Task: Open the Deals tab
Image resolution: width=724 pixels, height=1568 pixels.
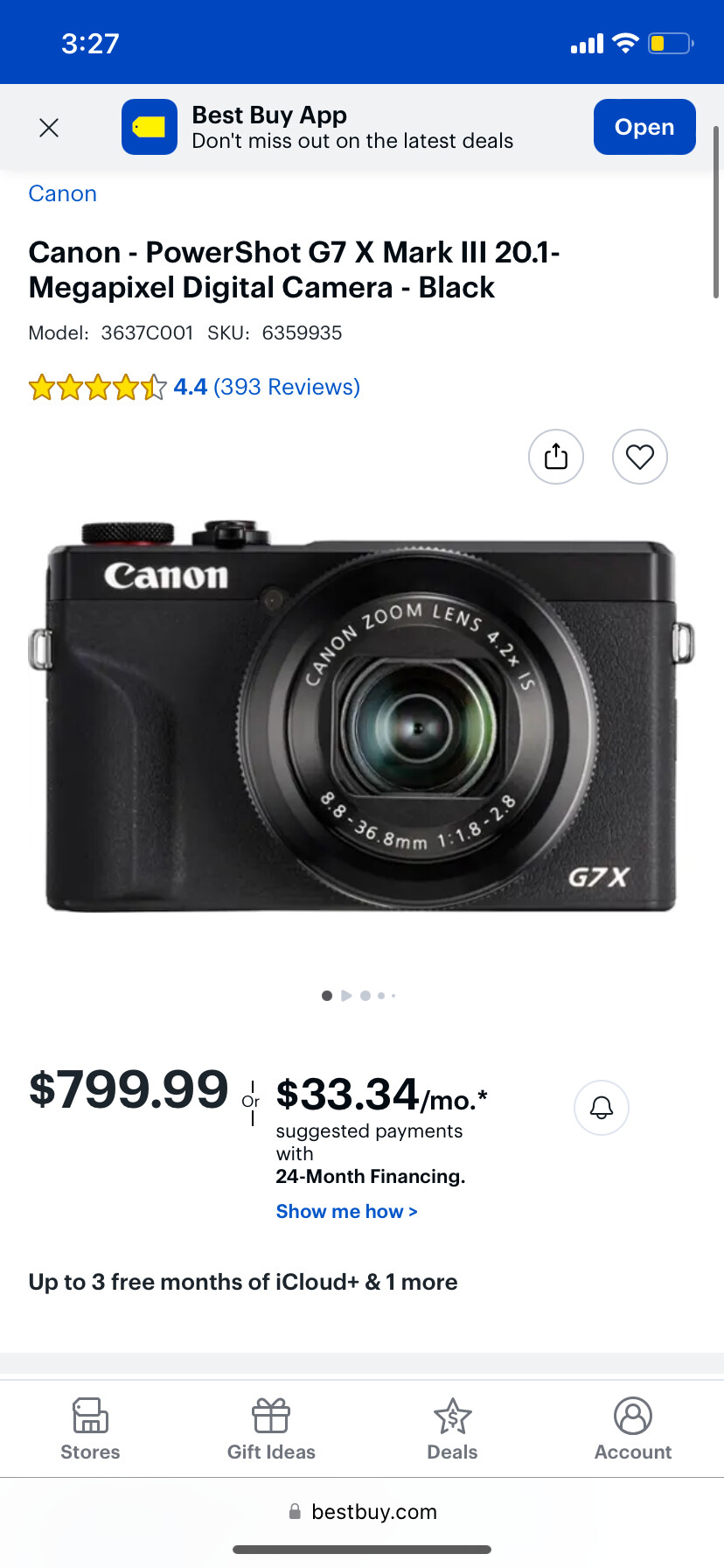Action: 452,1429
